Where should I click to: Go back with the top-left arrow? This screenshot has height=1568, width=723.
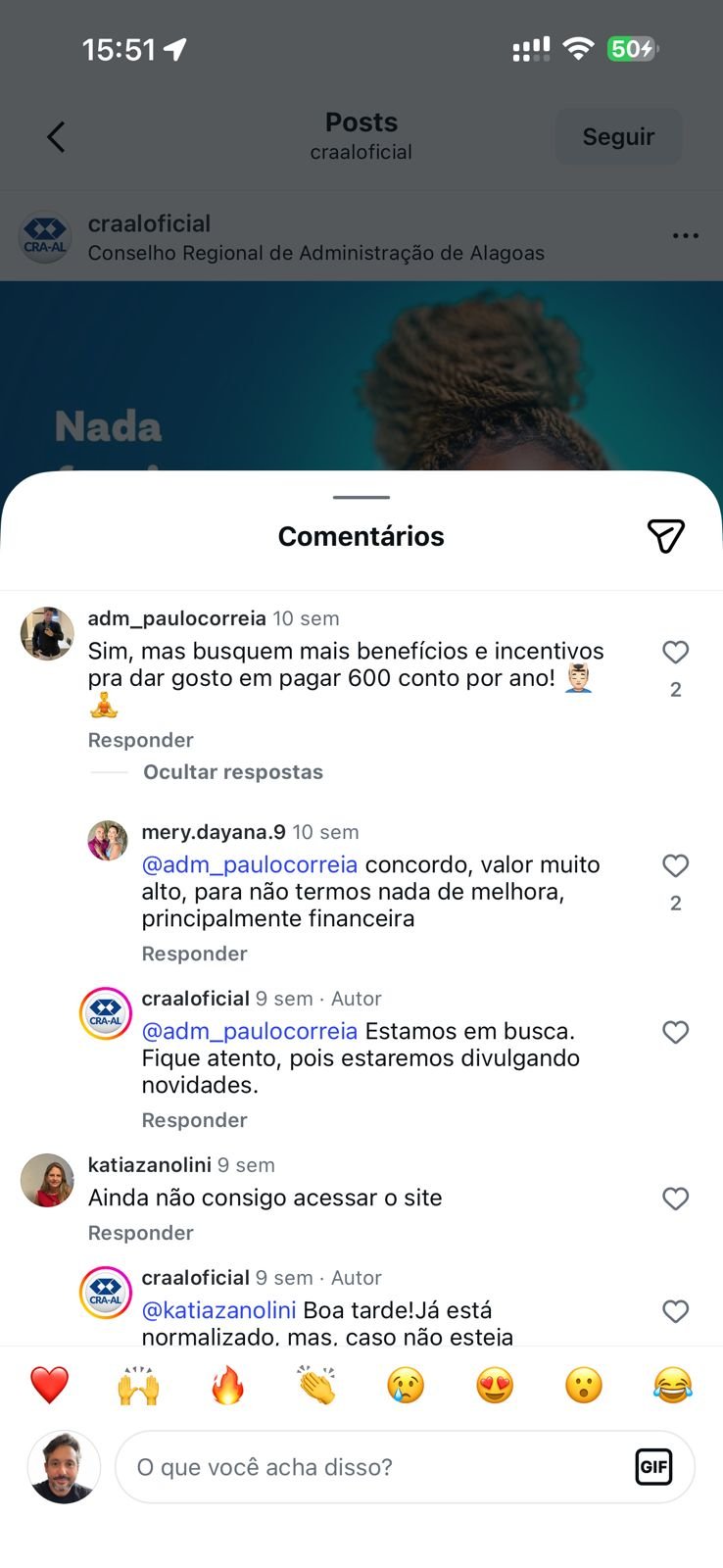(56, 137)
